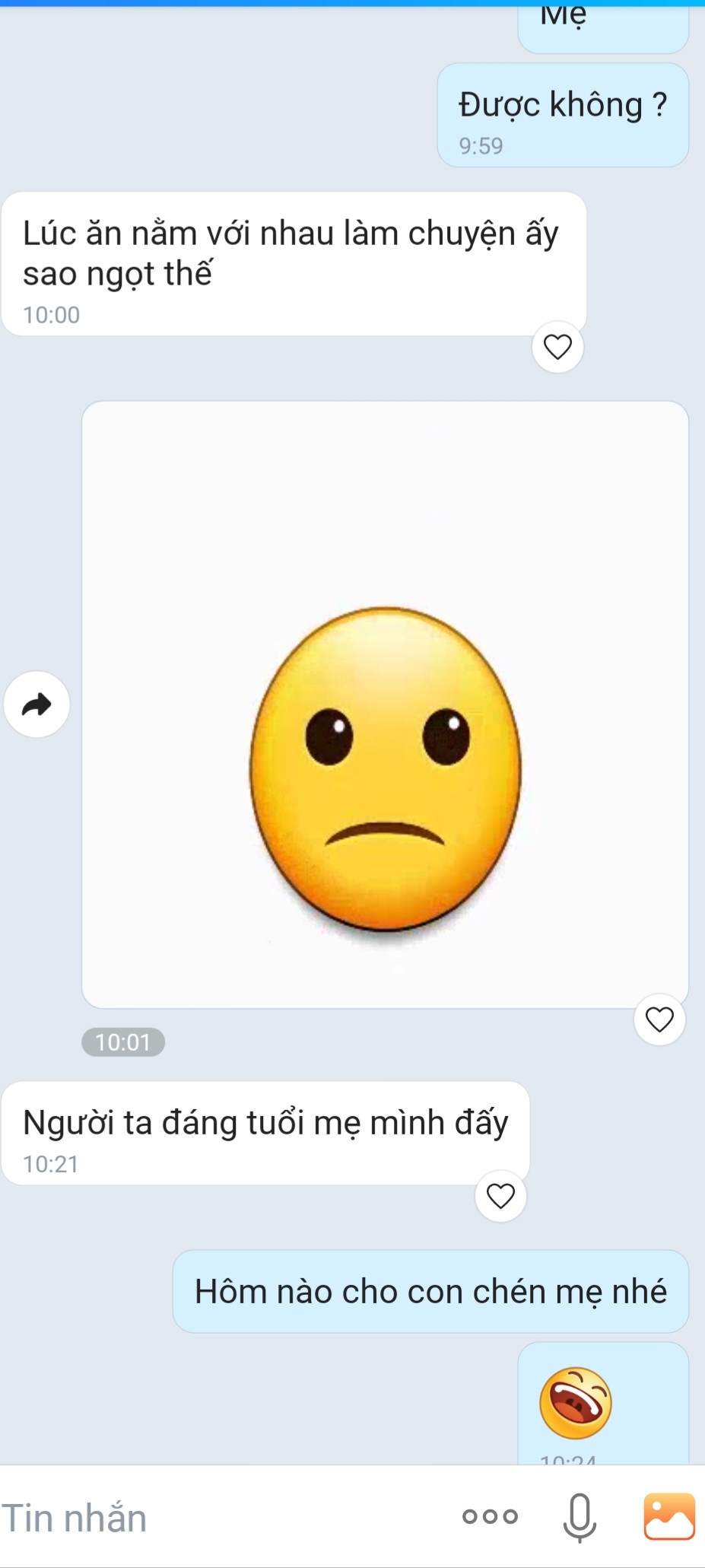Like the "Người ta đáng tuổi mẹ mình đấy" message
The width and height of the screenshot is (705, 1568).
pos(500,1196)
